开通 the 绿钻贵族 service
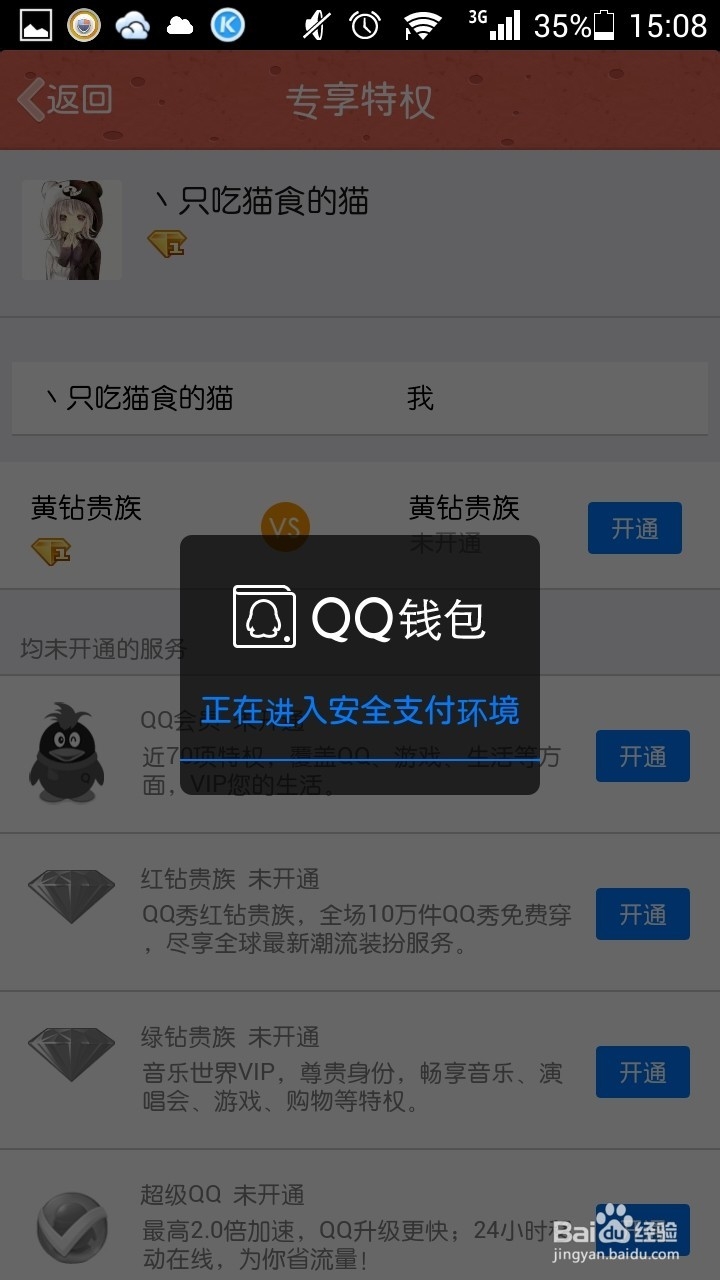The width and height of the screenshot is (720, 1280). click(x=642, y=1072)
